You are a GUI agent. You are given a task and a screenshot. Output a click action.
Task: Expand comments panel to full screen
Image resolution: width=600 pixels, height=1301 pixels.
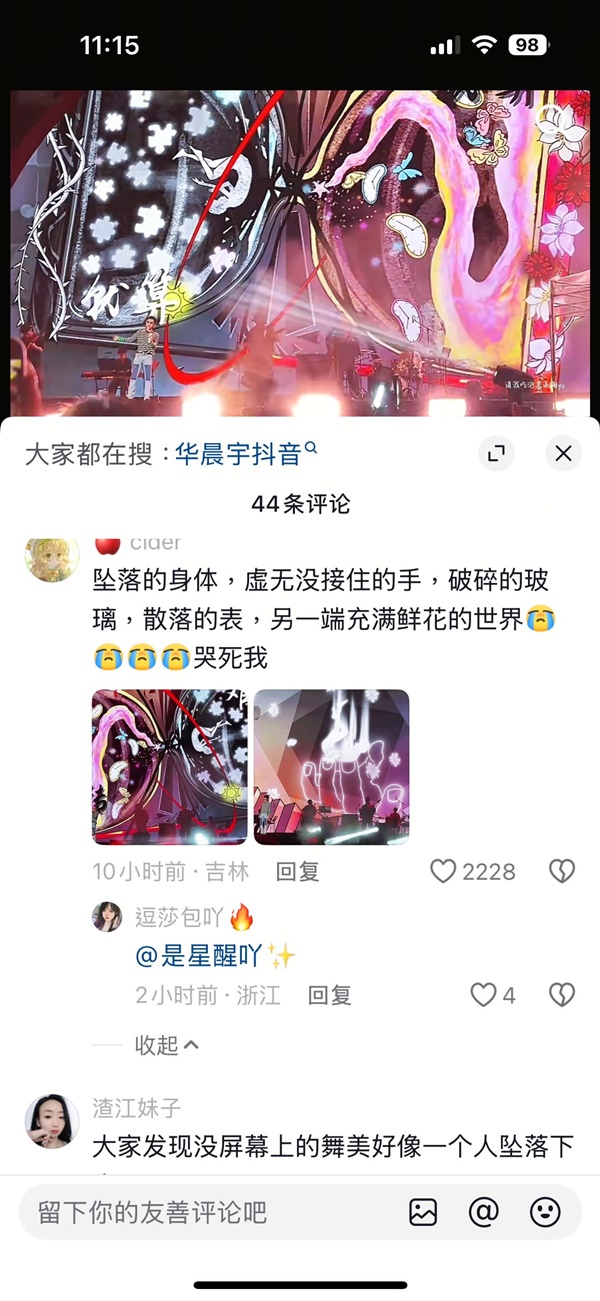click(x=496, y=454)
